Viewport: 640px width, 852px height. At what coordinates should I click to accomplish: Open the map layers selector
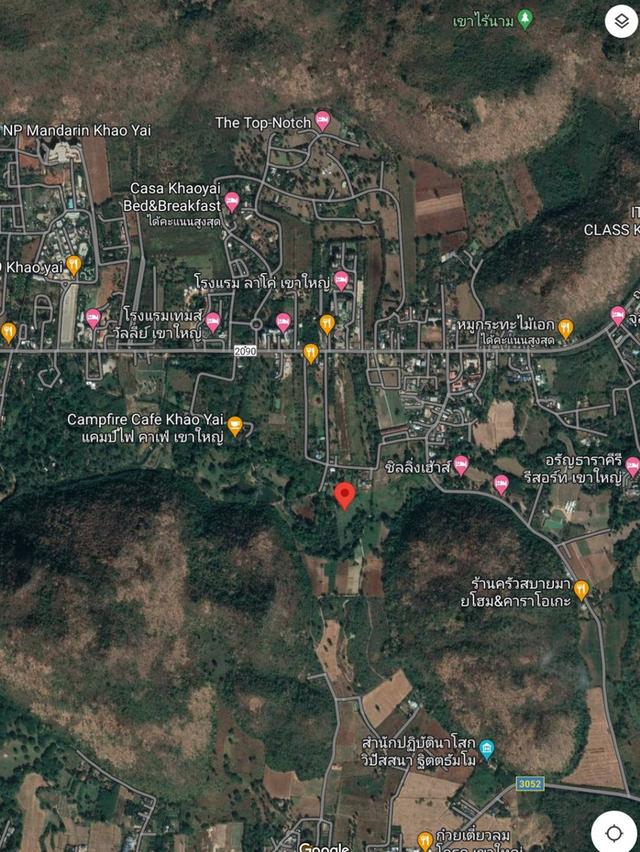[620, 22]
